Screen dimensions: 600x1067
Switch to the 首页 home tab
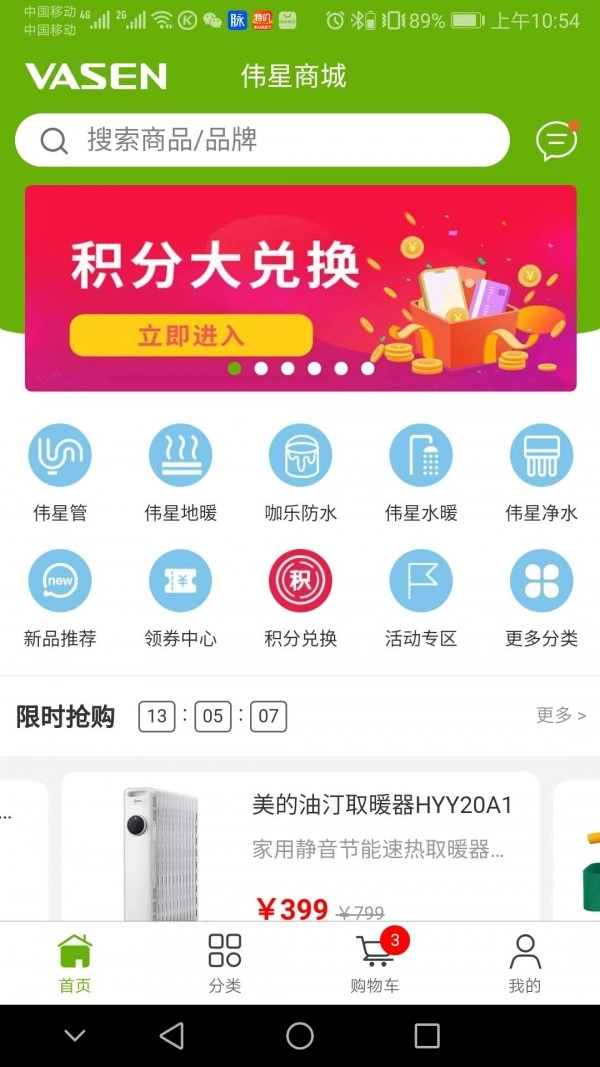coord(75,963)
